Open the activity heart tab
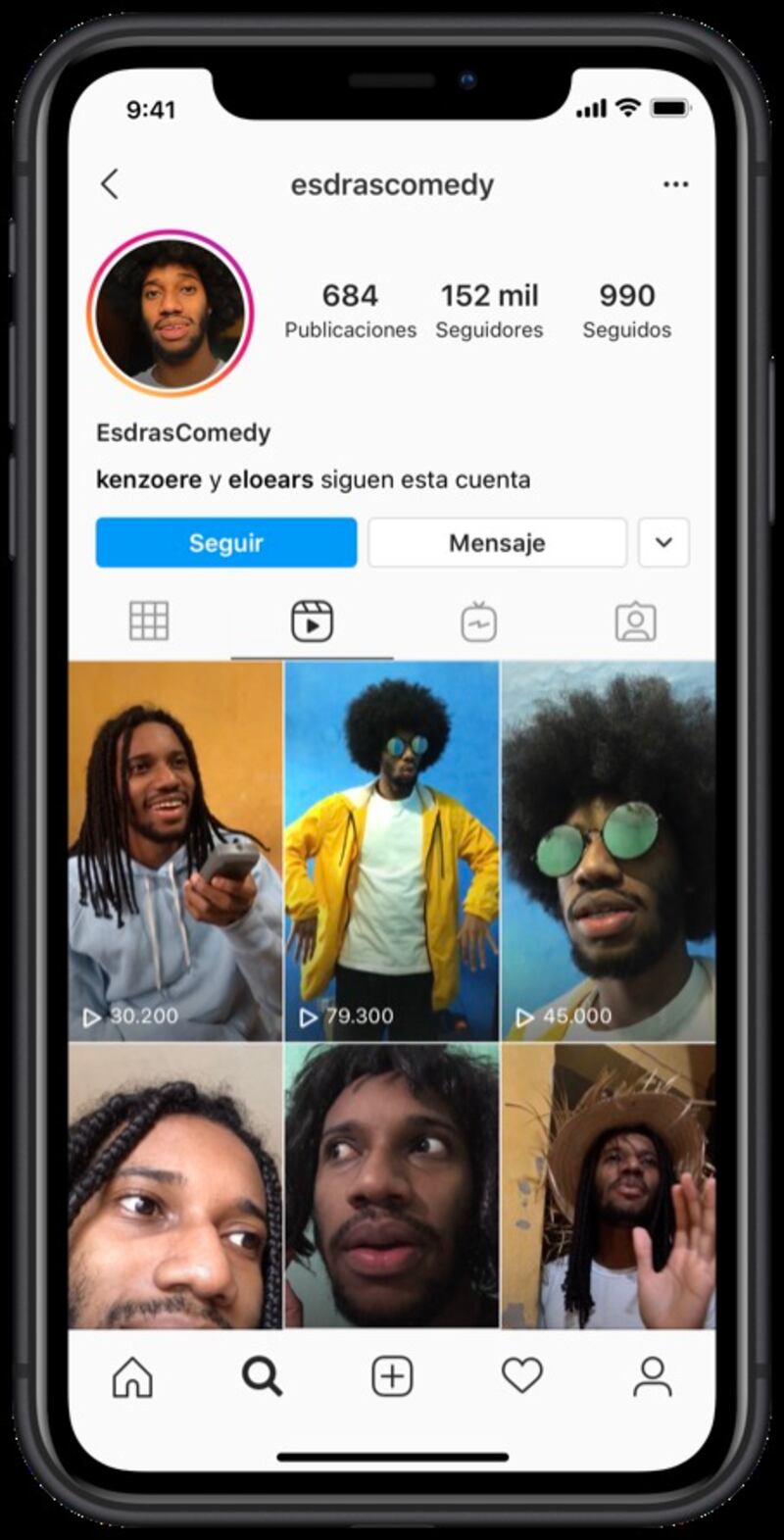Viewport: 784px width, 1540px height. (x=522, y=1376)
